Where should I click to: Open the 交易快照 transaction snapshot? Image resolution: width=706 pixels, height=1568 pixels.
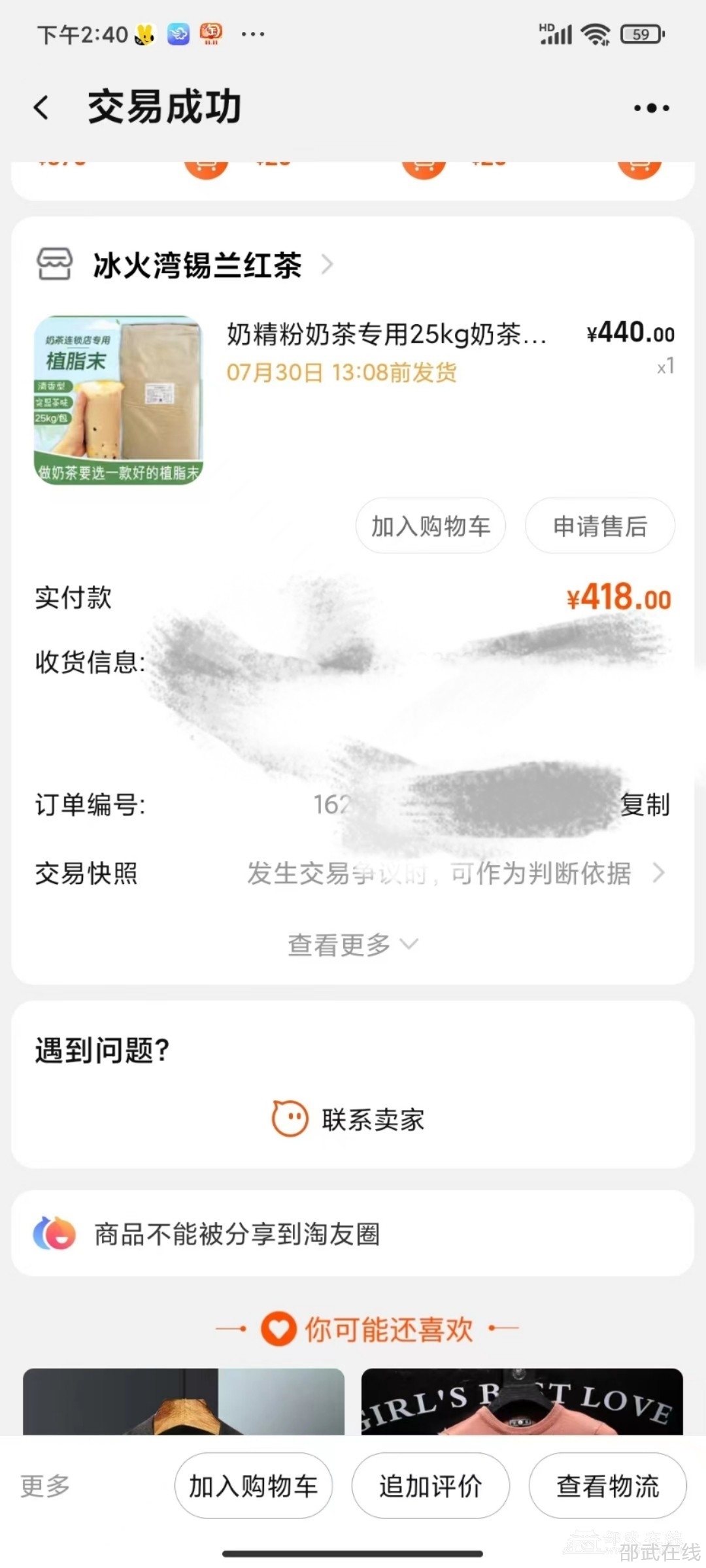coord(353,873)
